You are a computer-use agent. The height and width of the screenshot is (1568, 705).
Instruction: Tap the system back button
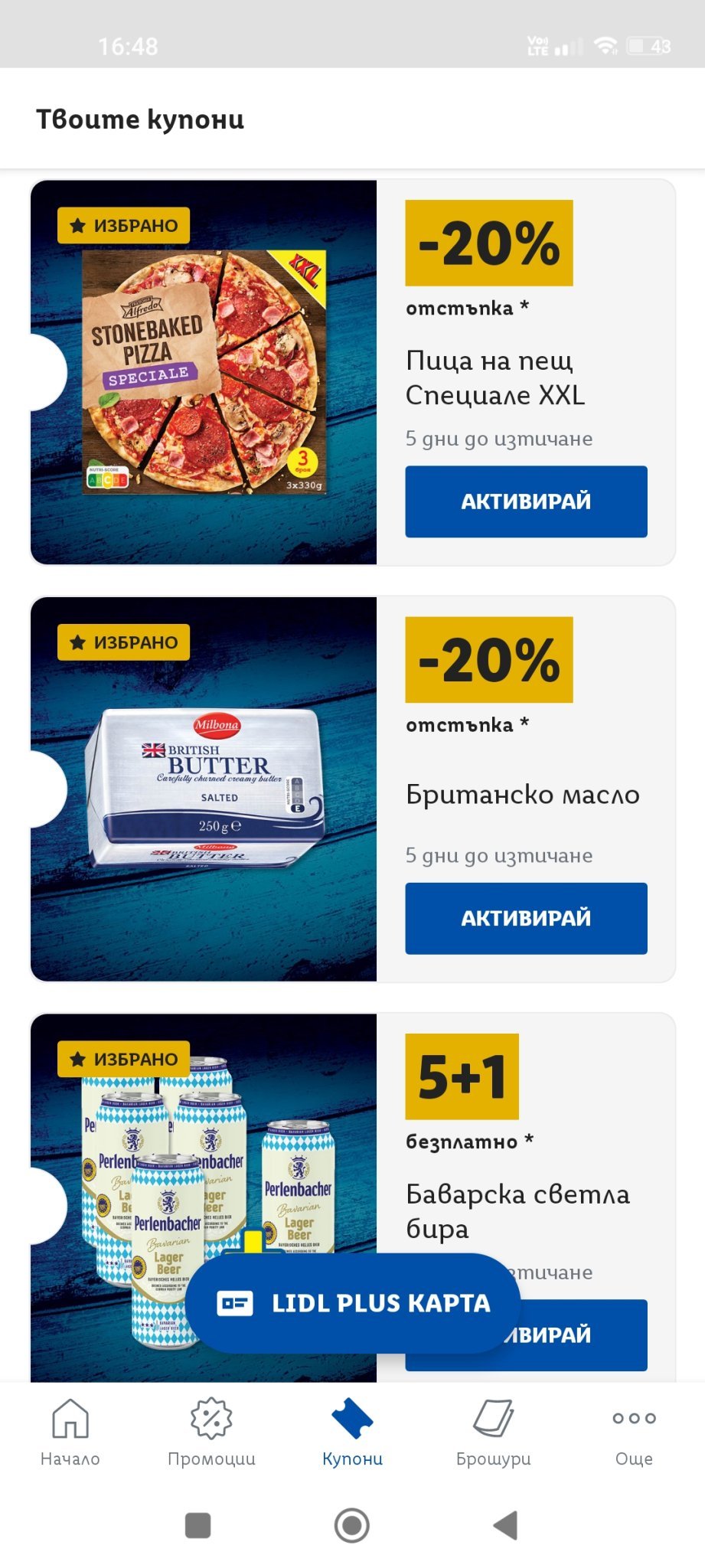[505, 1525]
